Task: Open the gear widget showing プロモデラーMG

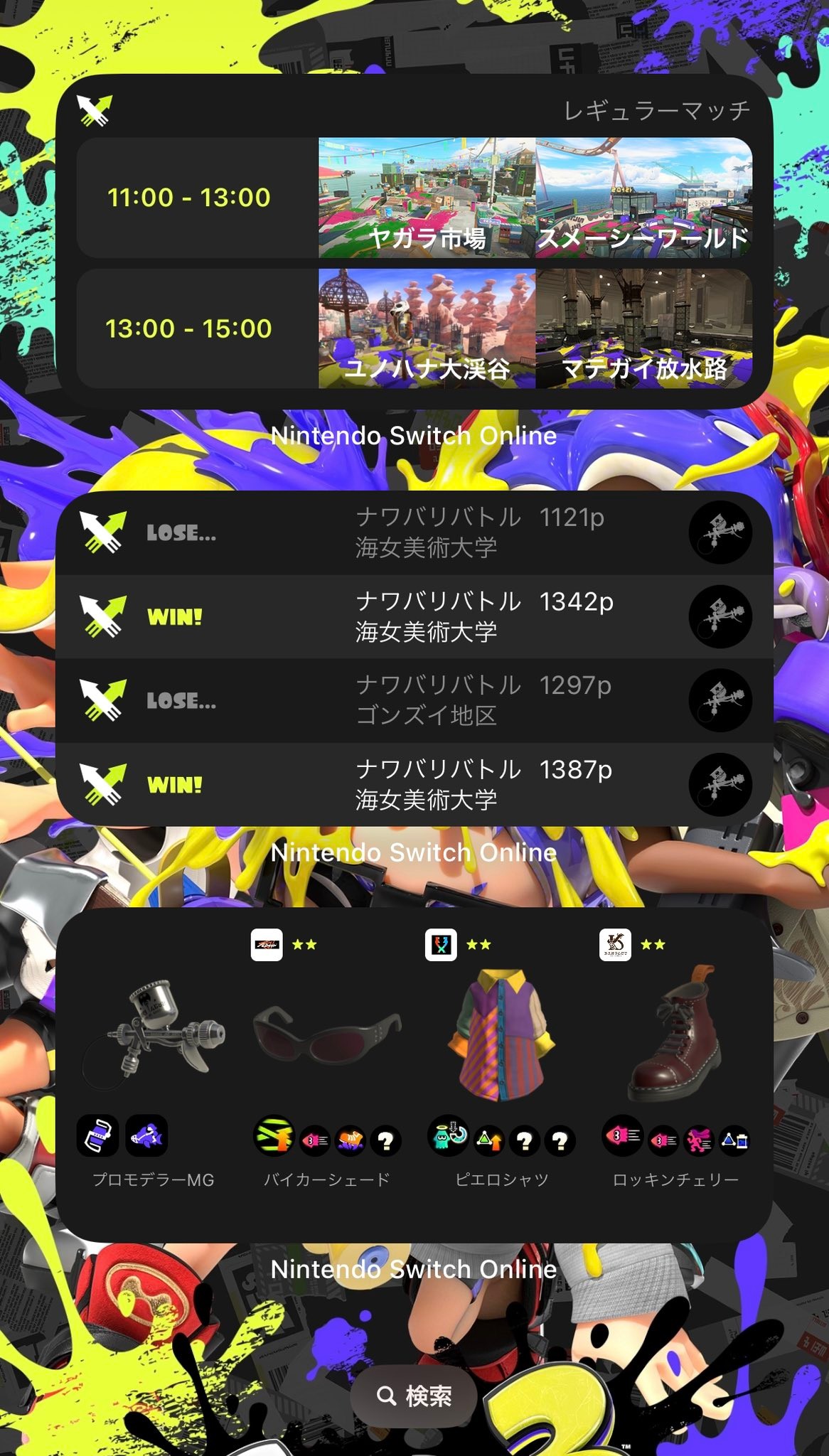Action: point(414,1075)
